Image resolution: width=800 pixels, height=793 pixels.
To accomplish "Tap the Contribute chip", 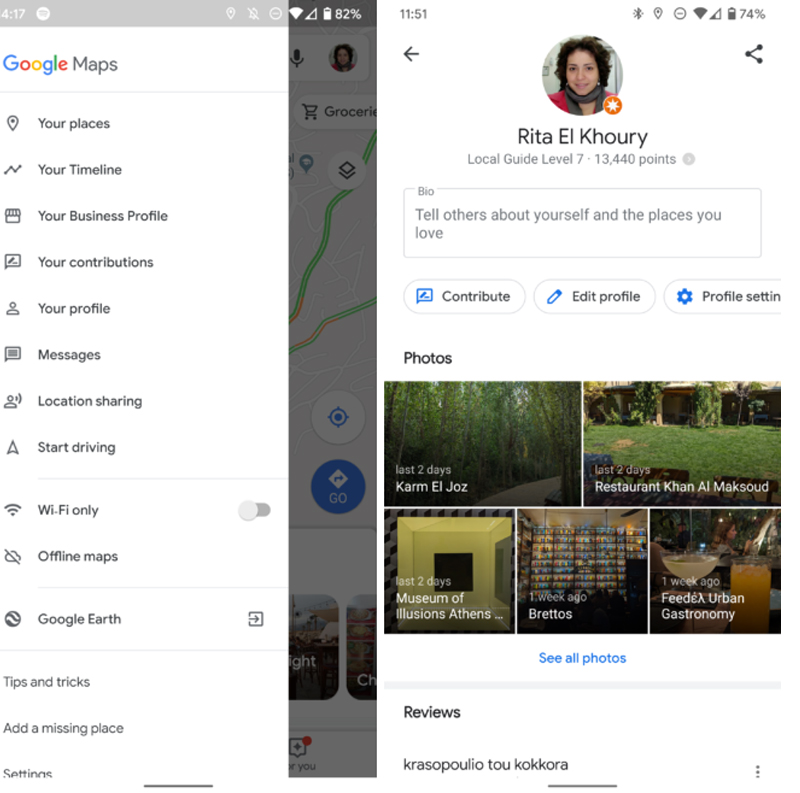I will pos(464,297).
